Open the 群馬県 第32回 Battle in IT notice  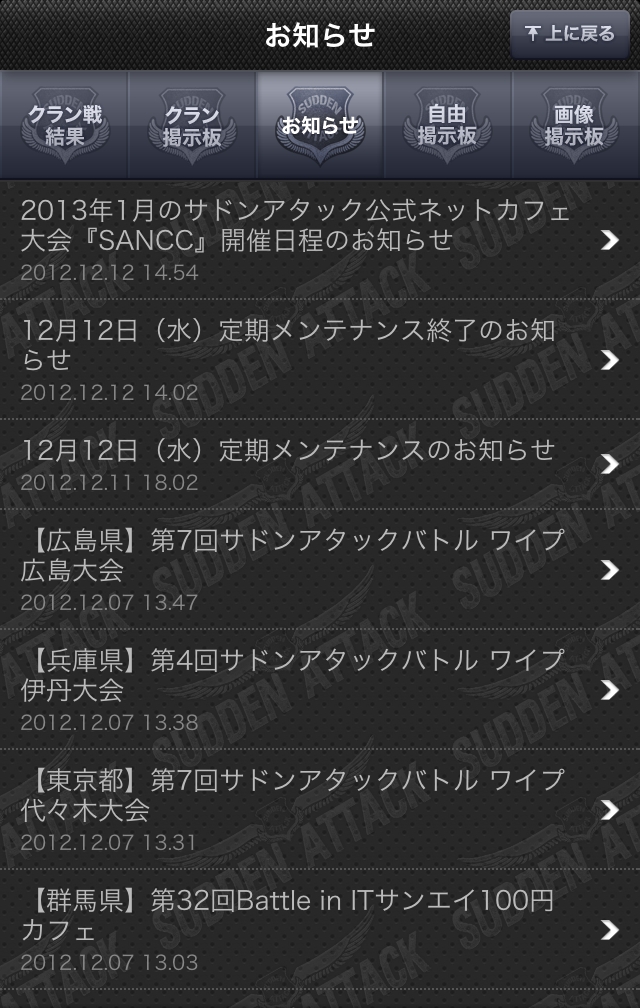tap(320, 929)
